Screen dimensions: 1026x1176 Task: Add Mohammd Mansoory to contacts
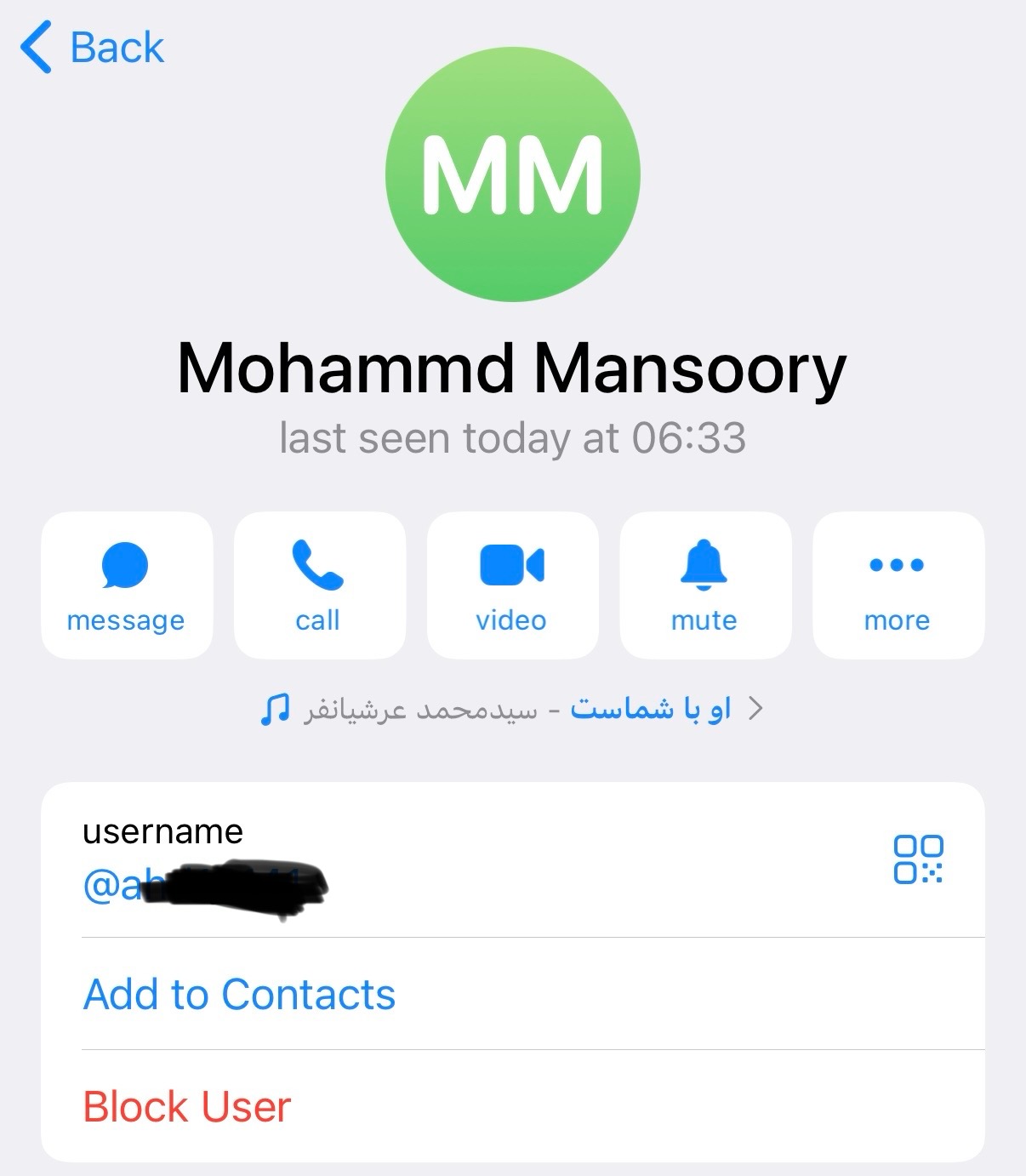[240, 994]
